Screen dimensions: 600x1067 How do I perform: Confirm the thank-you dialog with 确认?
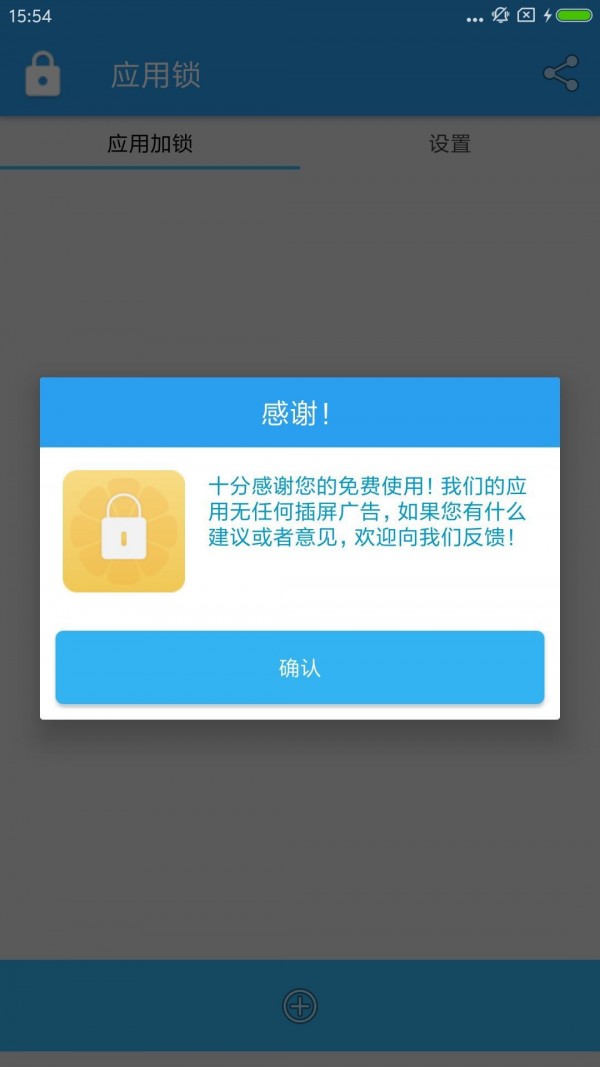click(x=300, y=667)
